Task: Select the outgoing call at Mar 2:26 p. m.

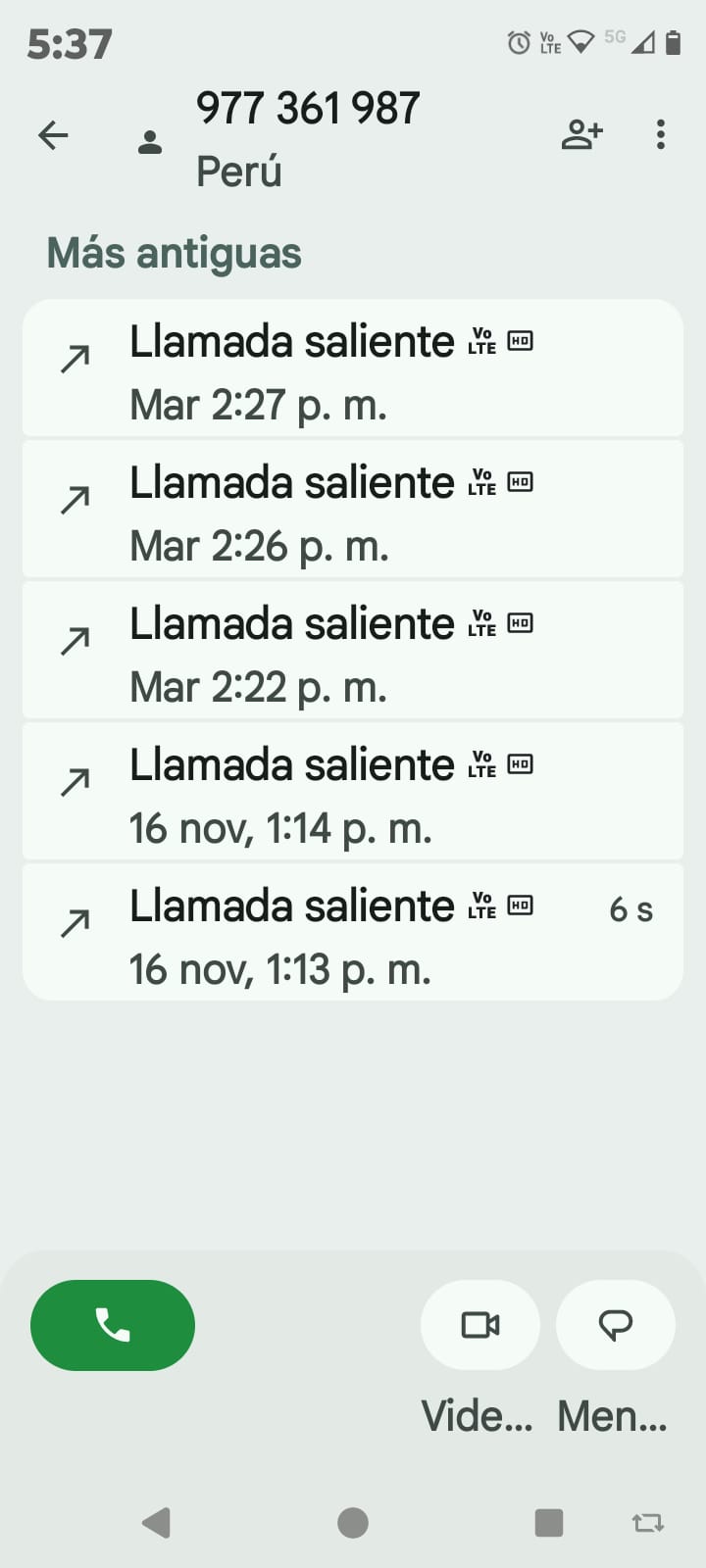Action: tap(353, 510)
